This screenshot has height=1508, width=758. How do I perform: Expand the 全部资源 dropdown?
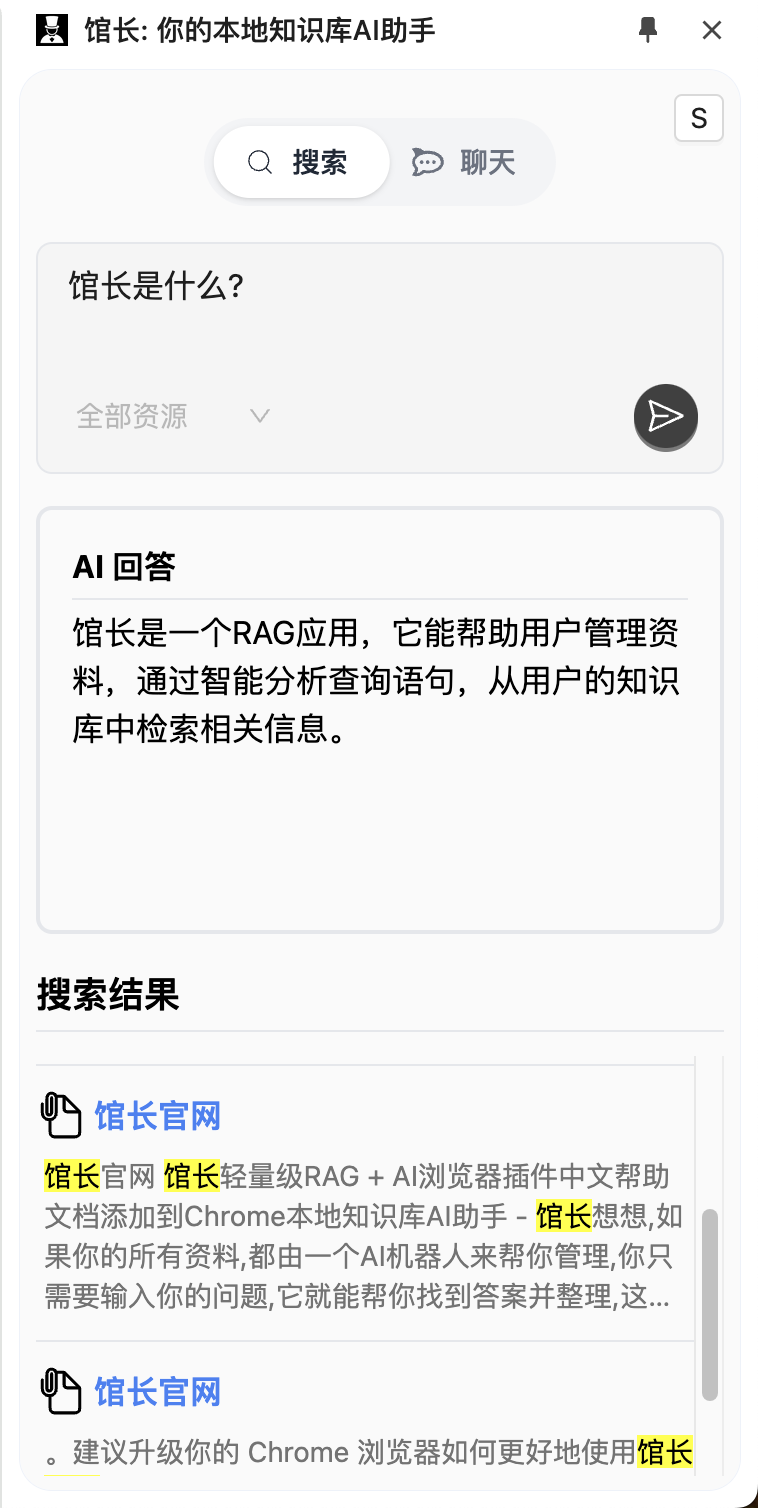coord(173,416)
